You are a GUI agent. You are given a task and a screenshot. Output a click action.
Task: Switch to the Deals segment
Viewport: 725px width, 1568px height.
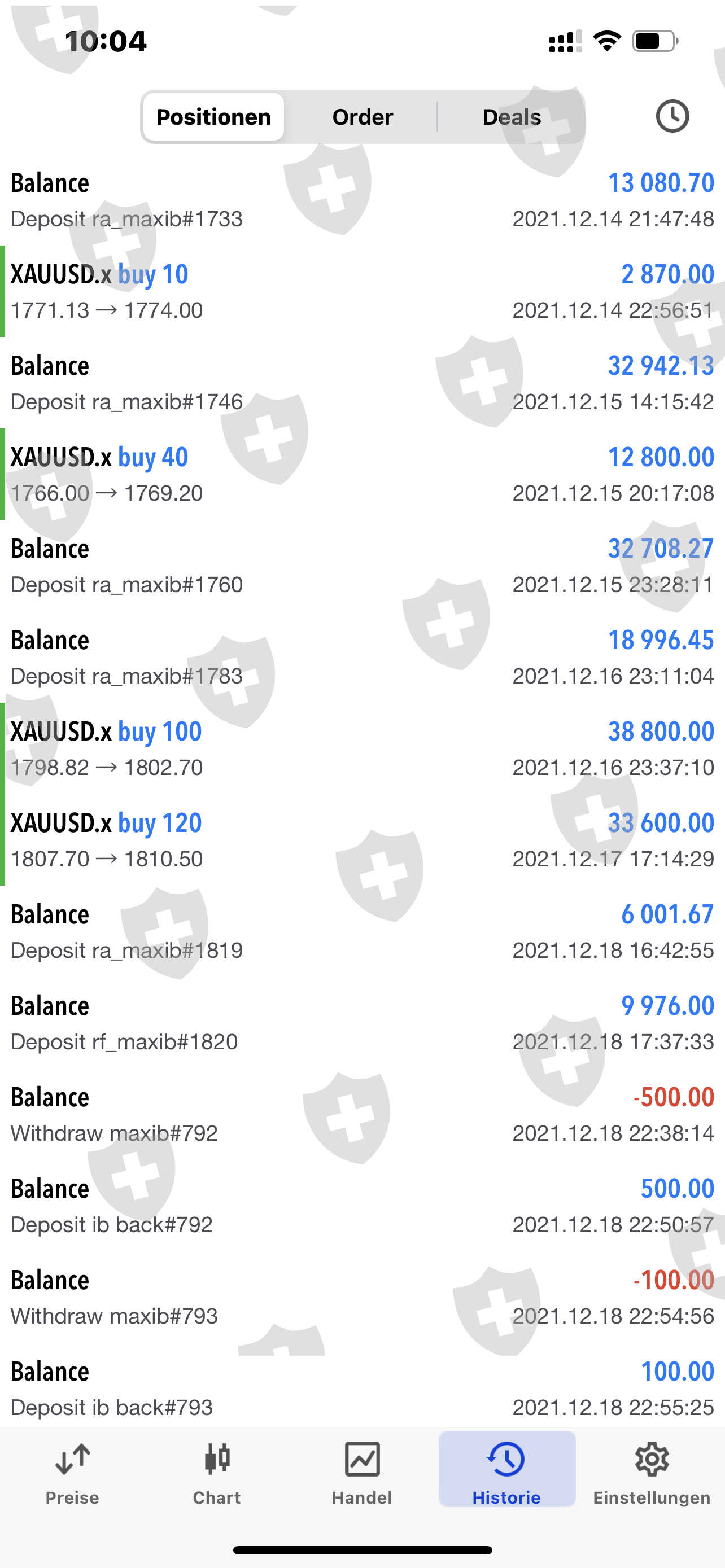pyautogui.click(x=512, y=117)
